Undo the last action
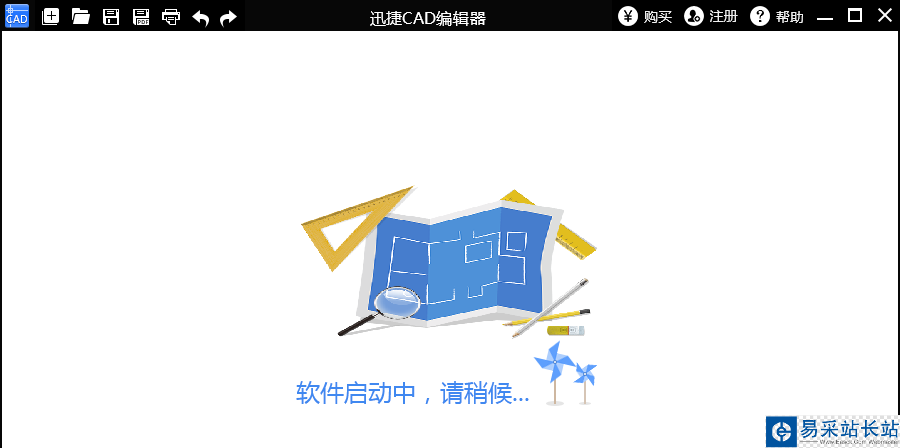900x448 pixels. 200,17
